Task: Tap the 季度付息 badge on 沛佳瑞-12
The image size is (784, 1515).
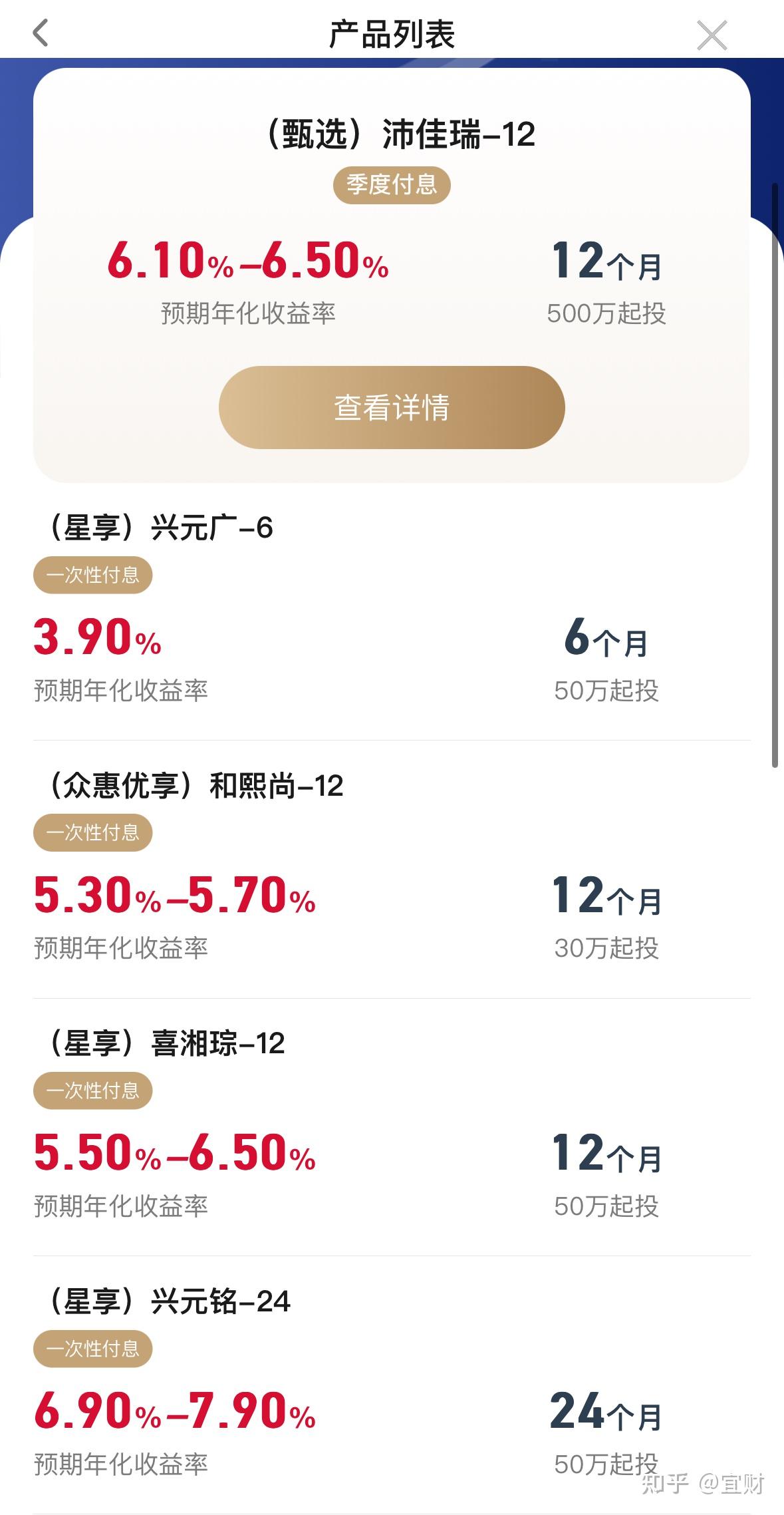Action: pyautogui.click(x=392, y=186)
